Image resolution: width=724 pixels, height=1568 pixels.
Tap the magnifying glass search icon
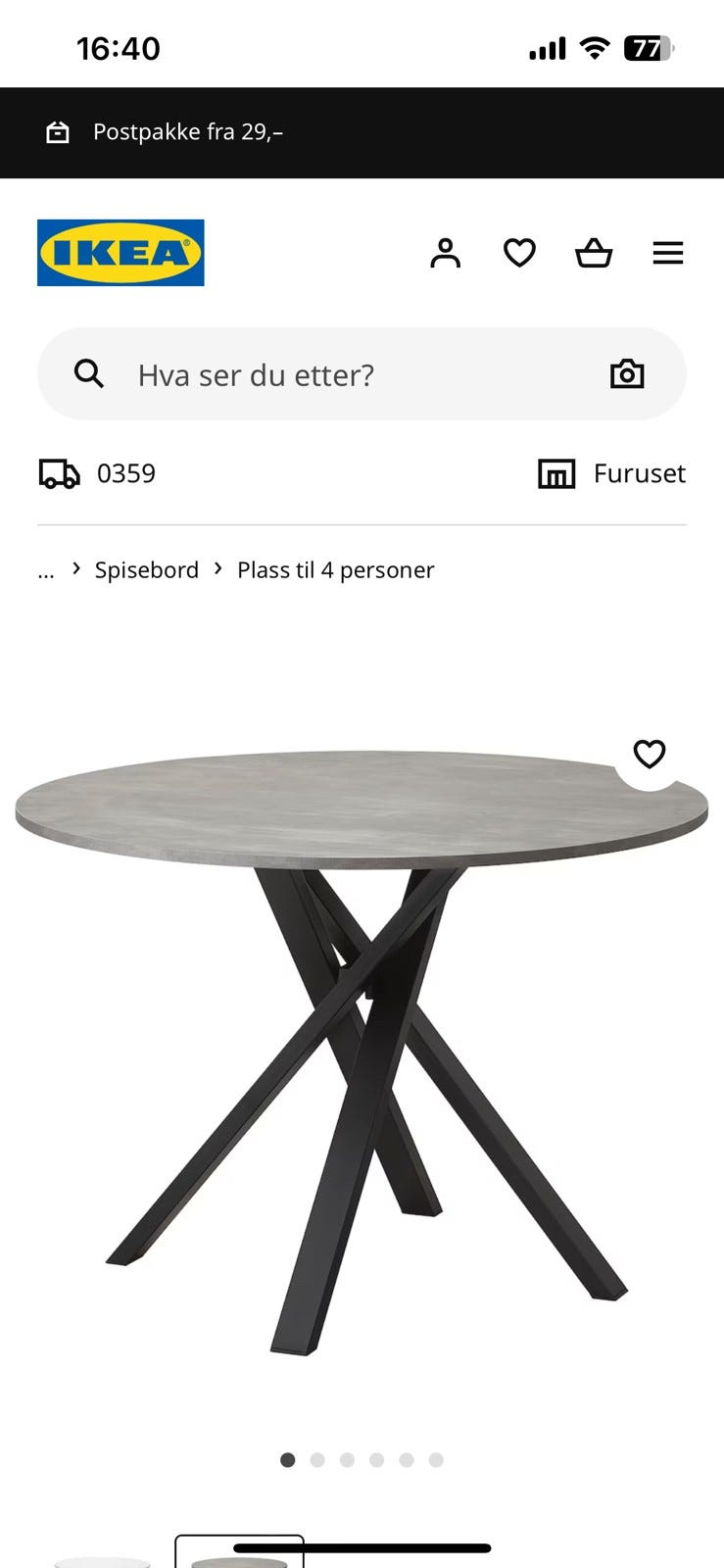(x=88, y=373)
